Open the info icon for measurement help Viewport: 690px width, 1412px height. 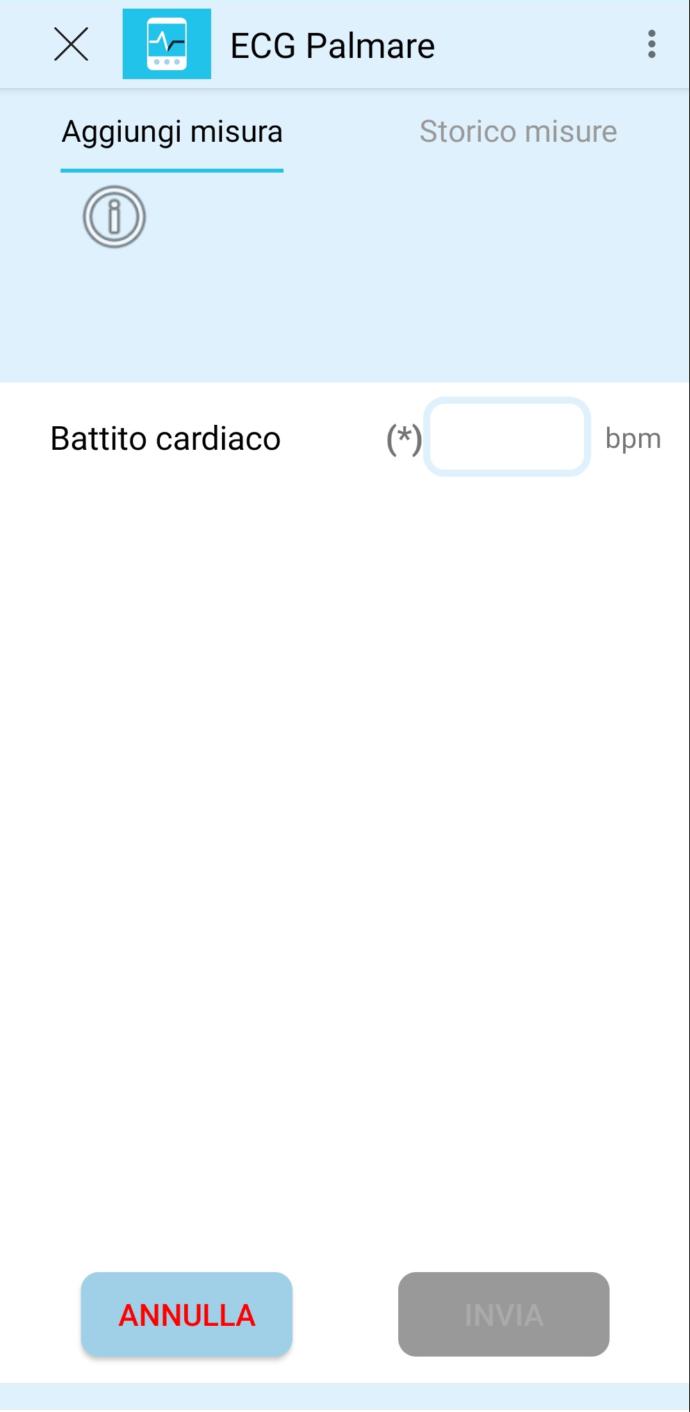pyautogui.click(x=114, y=216)
